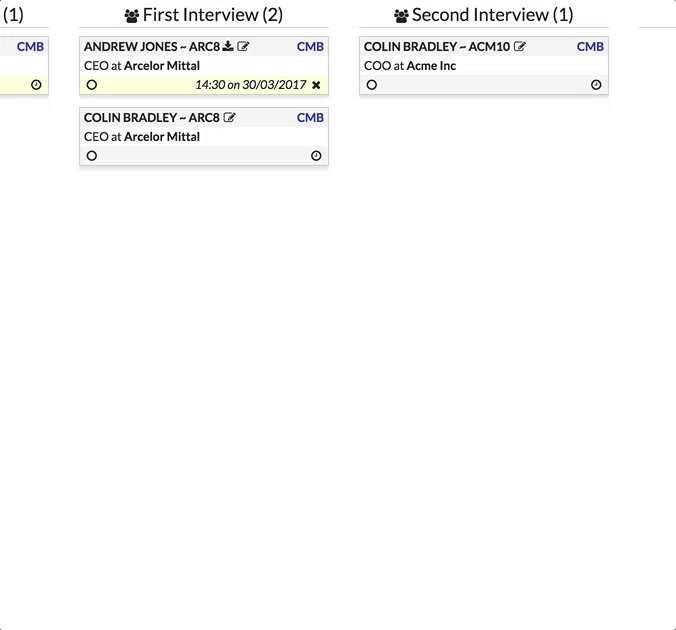Open the CMB link on the Colin Bradley ARC8 card
This screenshot has width=676, height=630.
310,118
